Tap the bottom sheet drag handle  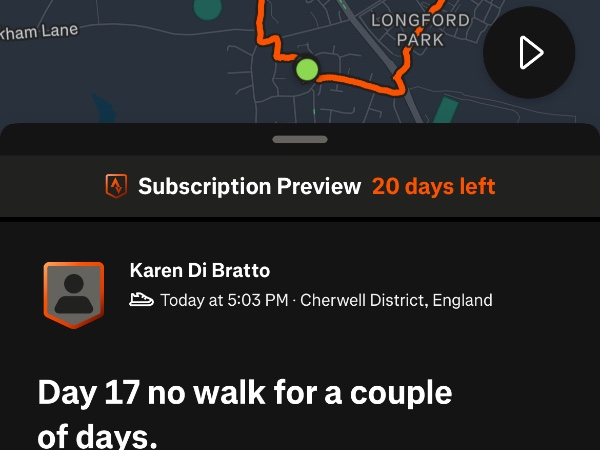[x=299, y=139]
